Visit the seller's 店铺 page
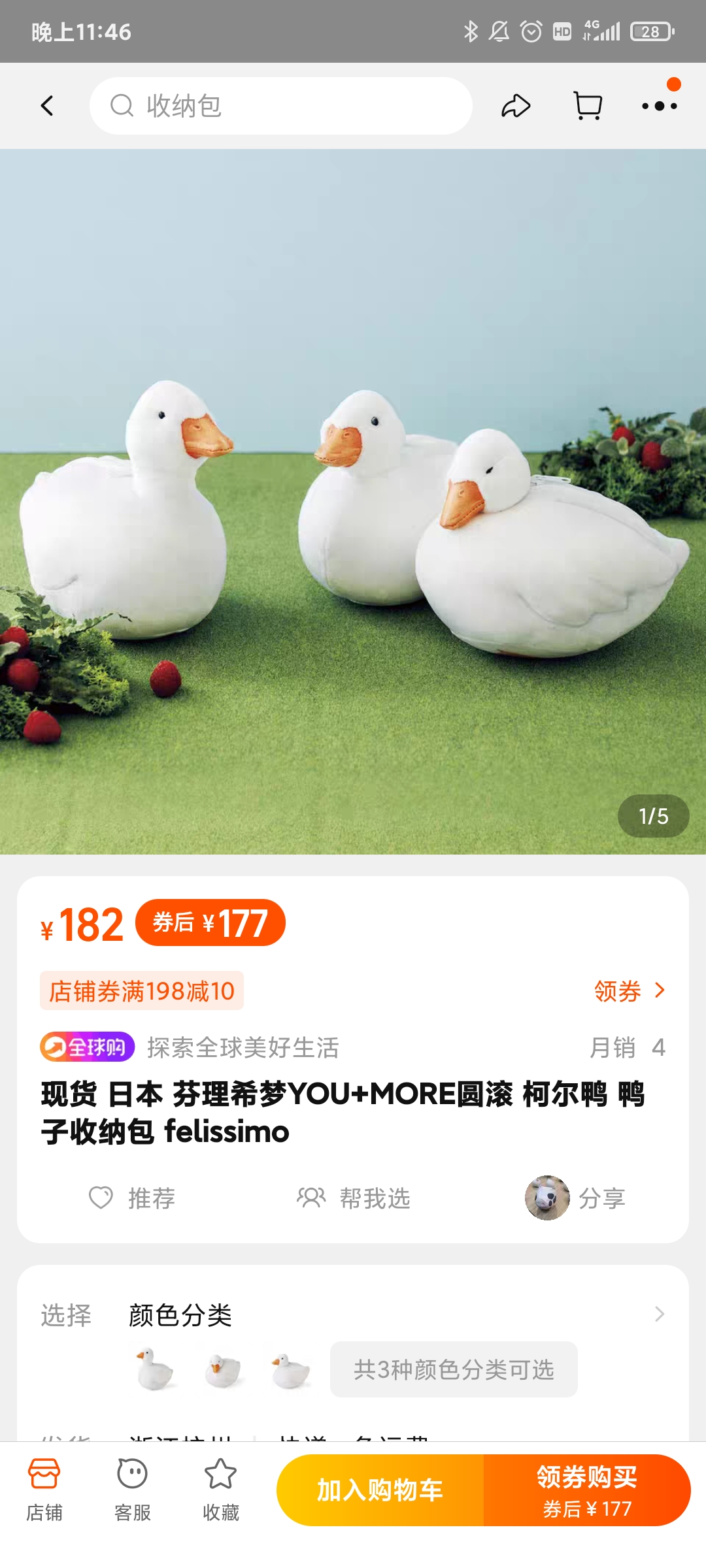The image size is (706, 1568). click(x=44, y=1490)
